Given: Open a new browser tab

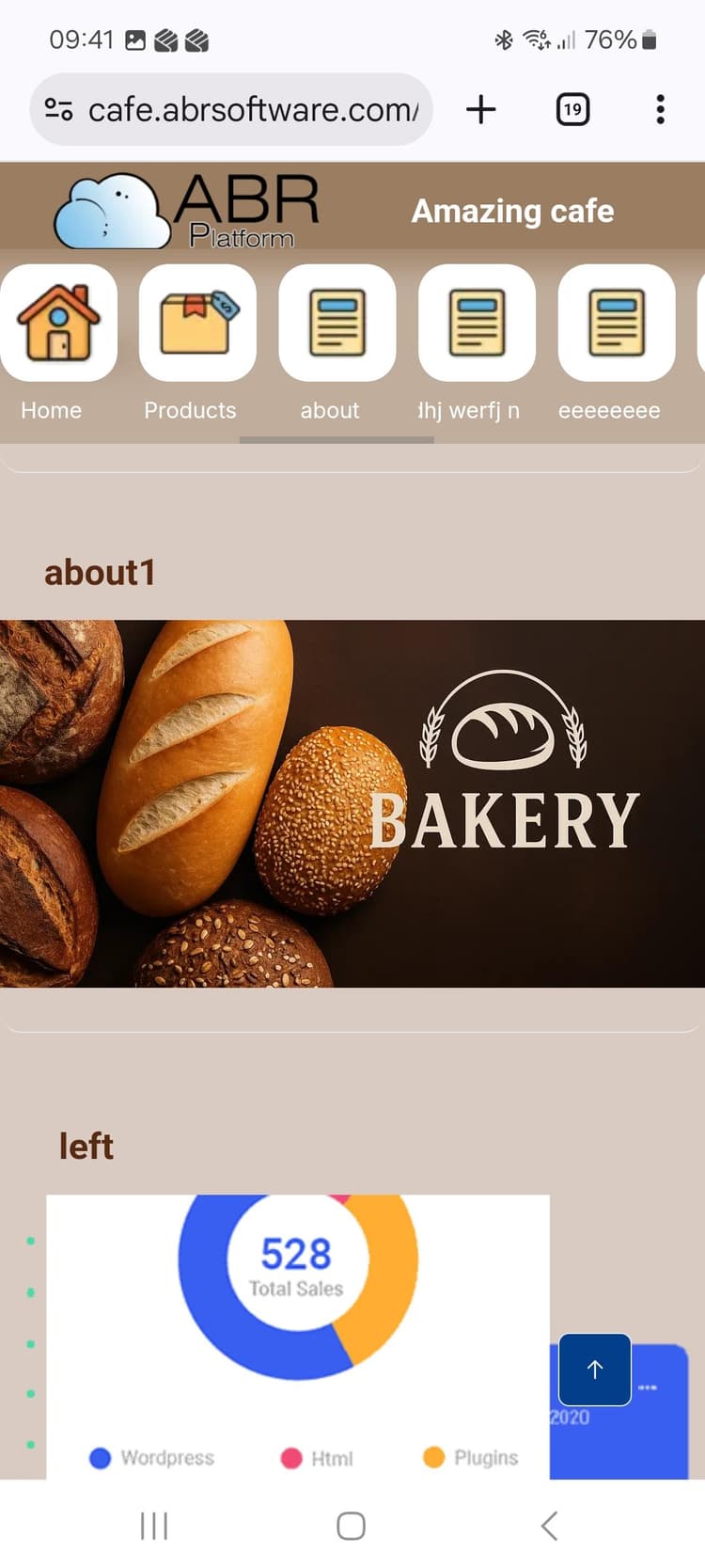Looking at the screenshot, I should click(480, 110).
